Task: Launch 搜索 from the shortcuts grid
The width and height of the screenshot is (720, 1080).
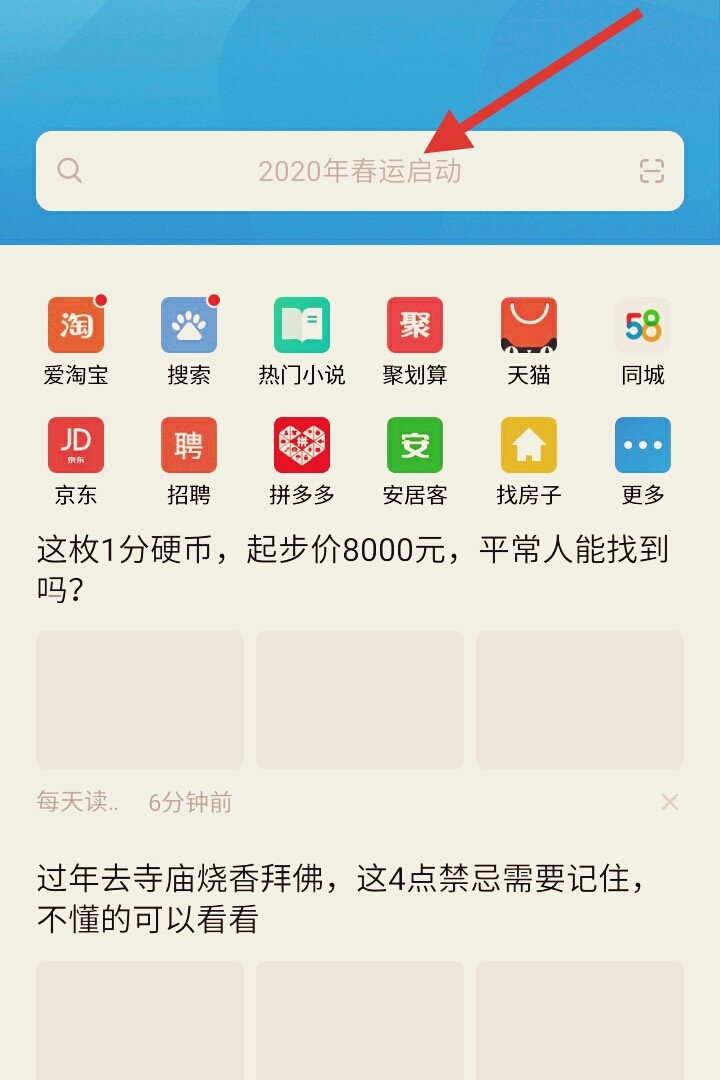Action: (189, 330)
